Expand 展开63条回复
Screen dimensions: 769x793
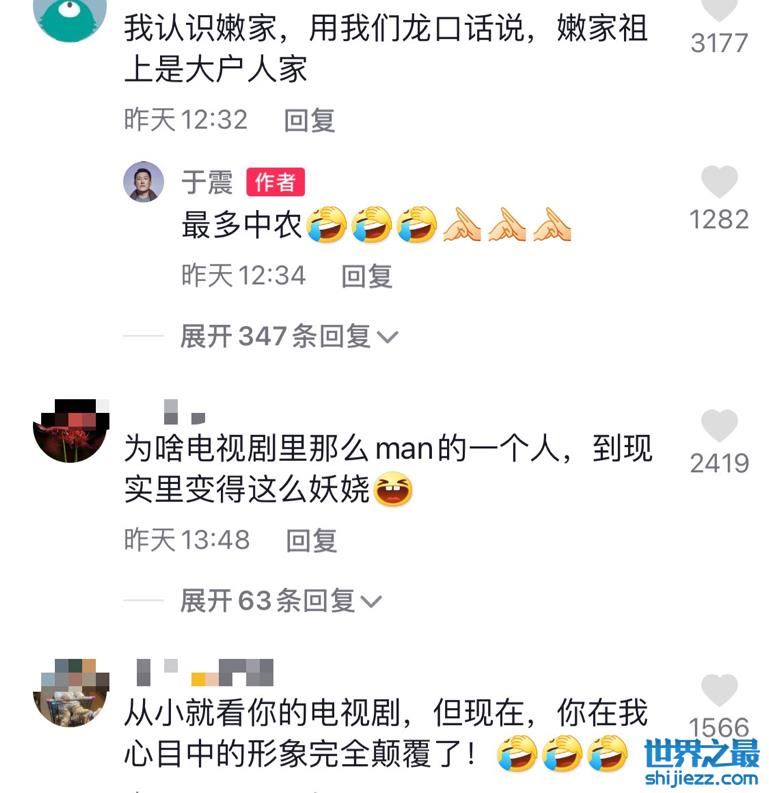click(x=281, y=601)
